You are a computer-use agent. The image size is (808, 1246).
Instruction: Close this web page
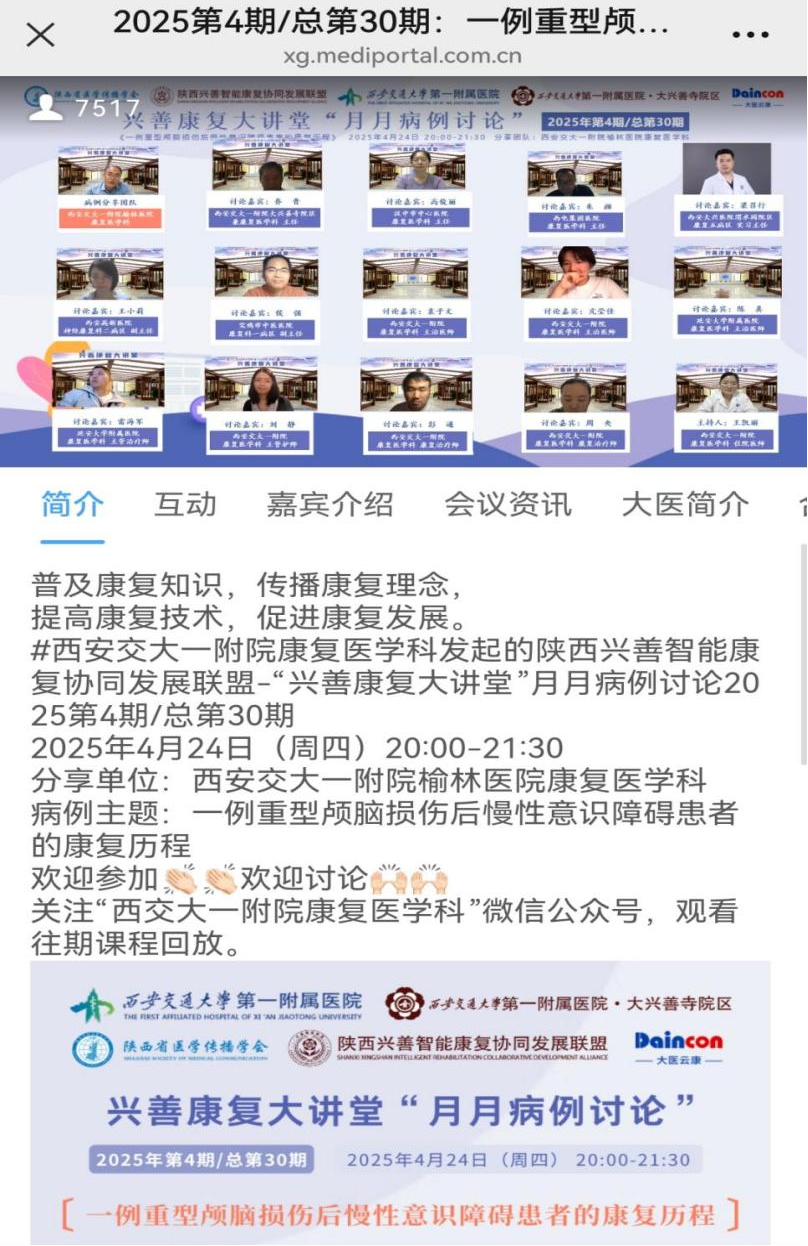pos(40,36)
